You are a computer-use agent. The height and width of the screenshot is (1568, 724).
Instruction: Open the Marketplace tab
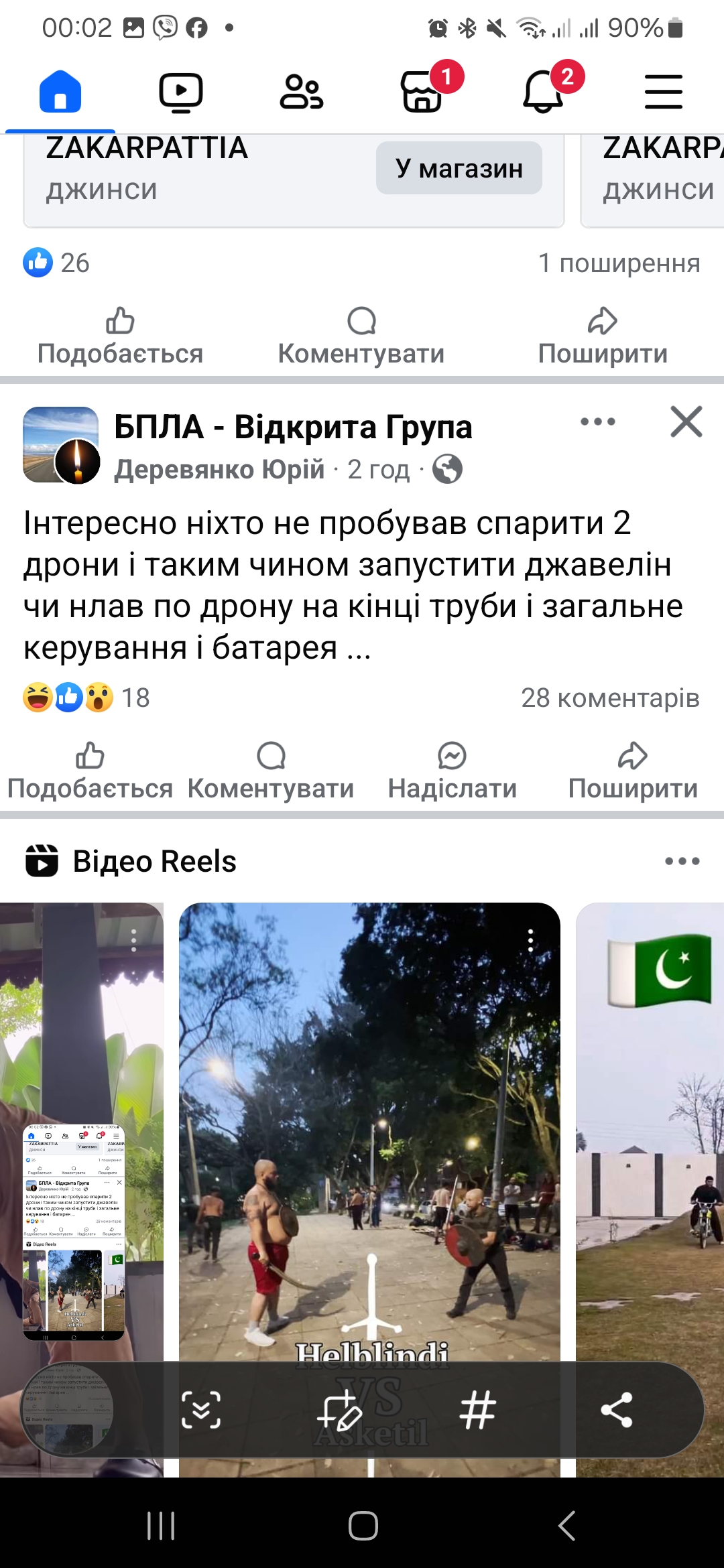pyautogui.click(x=422, y=92)
